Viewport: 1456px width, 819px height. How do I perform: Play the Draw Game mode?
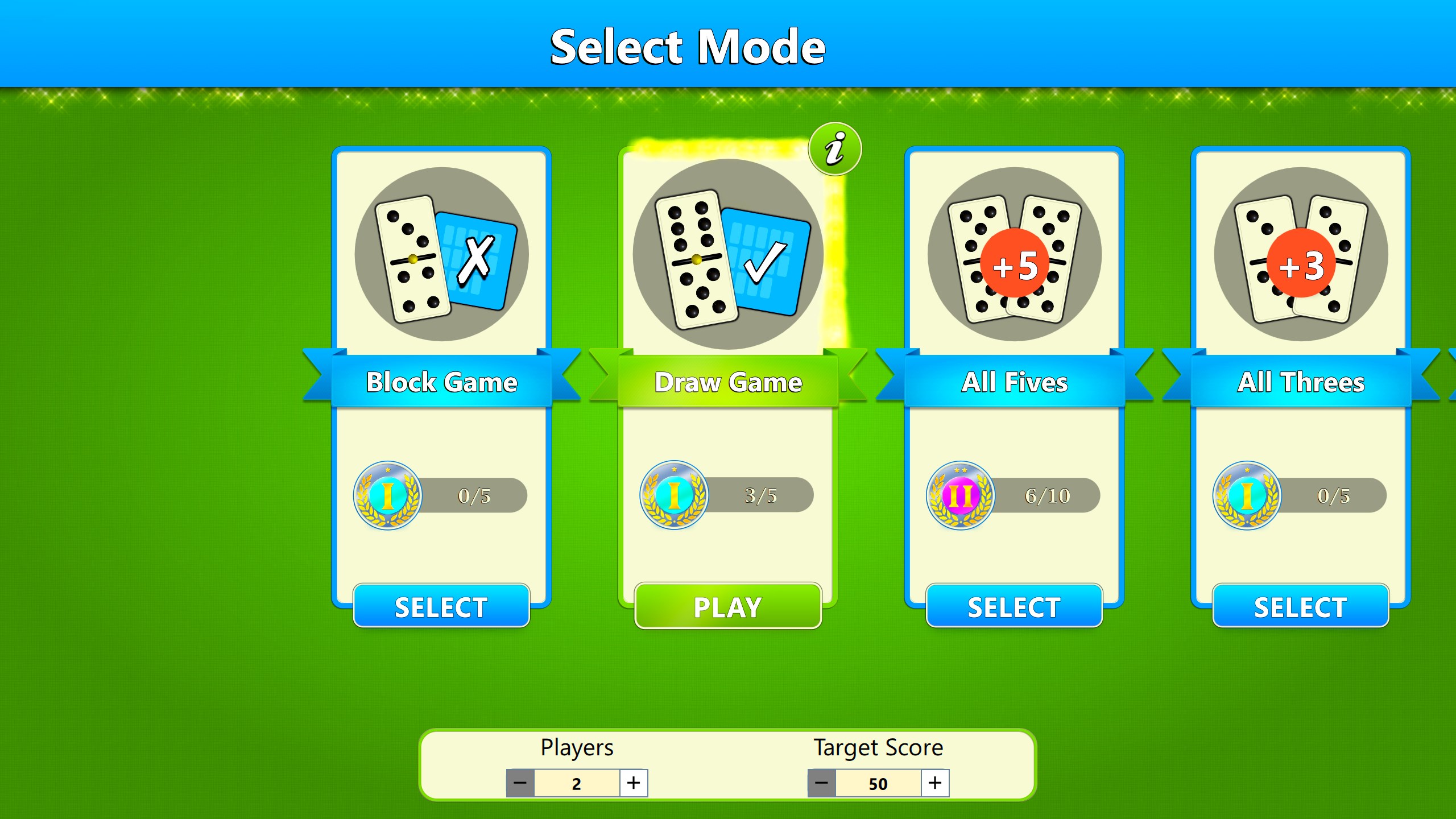(727, 607)
